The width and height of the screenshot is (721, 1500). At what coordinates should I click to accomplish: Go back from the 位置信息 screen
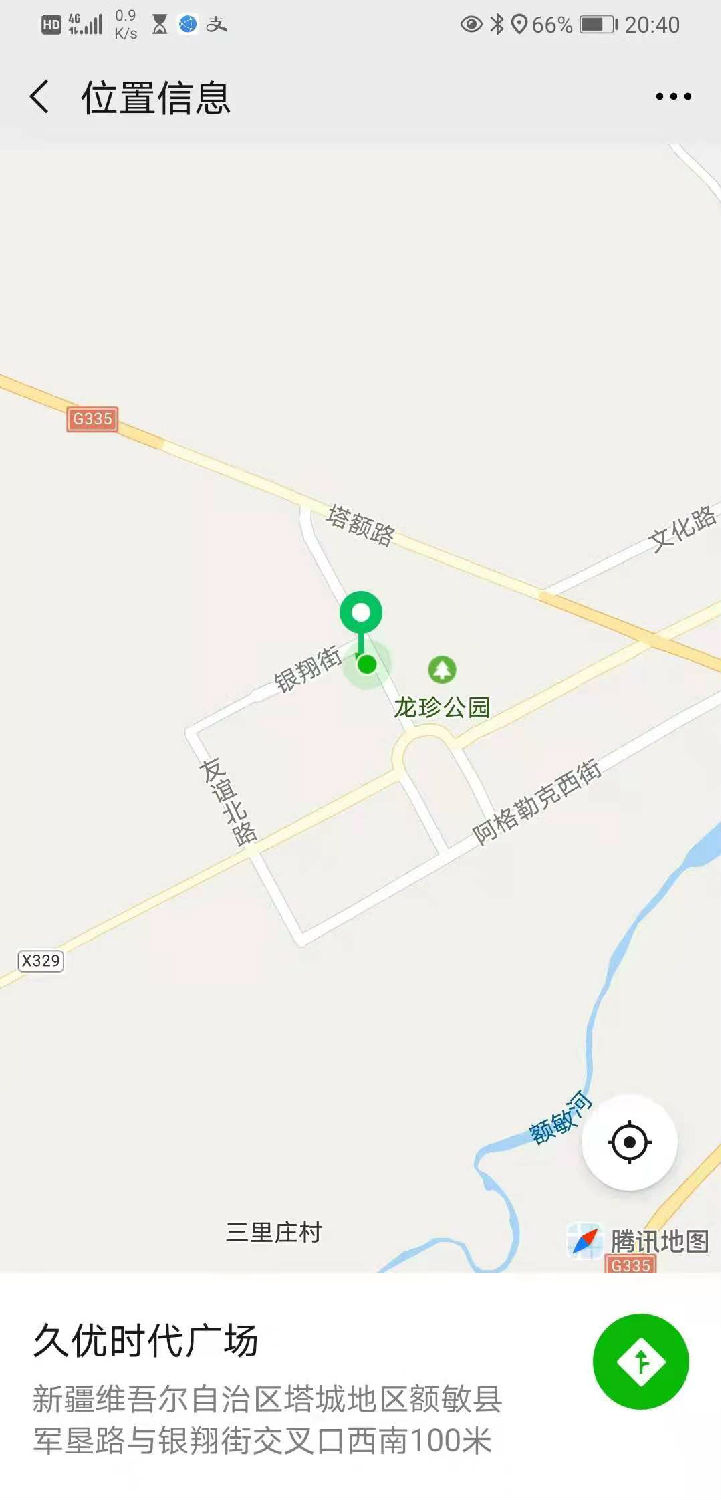(x=39, y=97)
